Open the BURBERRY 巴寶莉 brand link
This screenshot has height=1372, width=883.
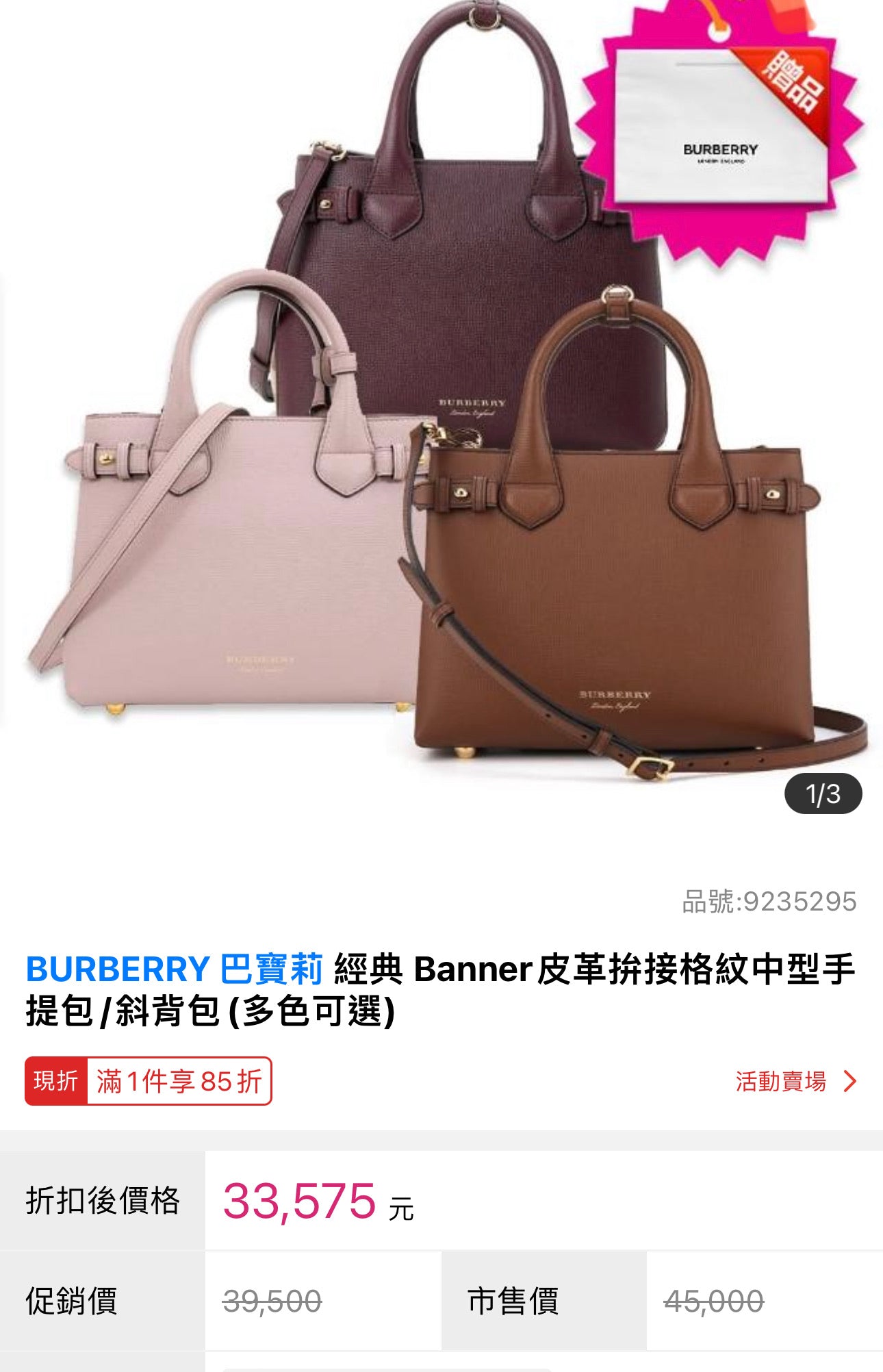pos(174,969)
